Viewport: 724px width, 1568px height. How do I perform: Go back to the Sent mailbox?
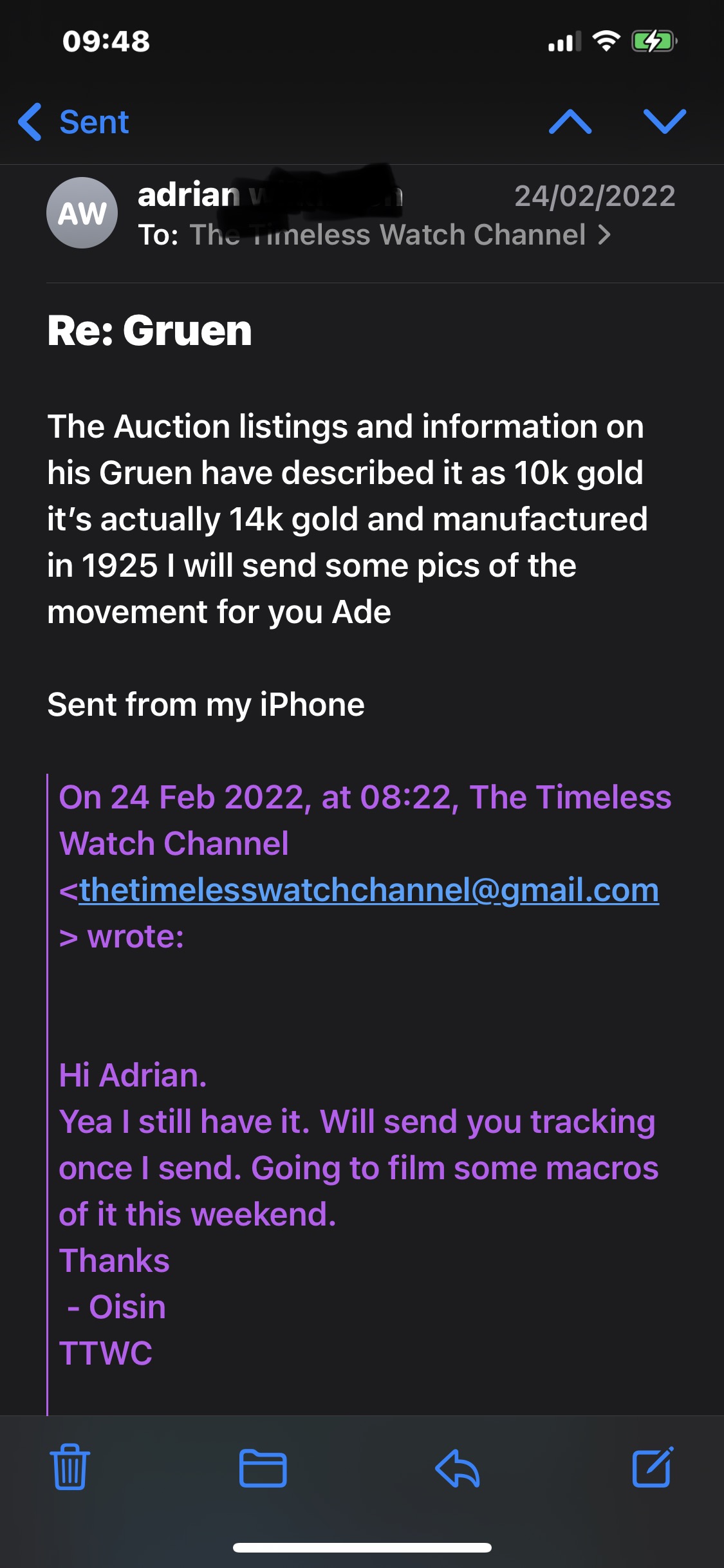pyautogui.click(x=74, y=122)
